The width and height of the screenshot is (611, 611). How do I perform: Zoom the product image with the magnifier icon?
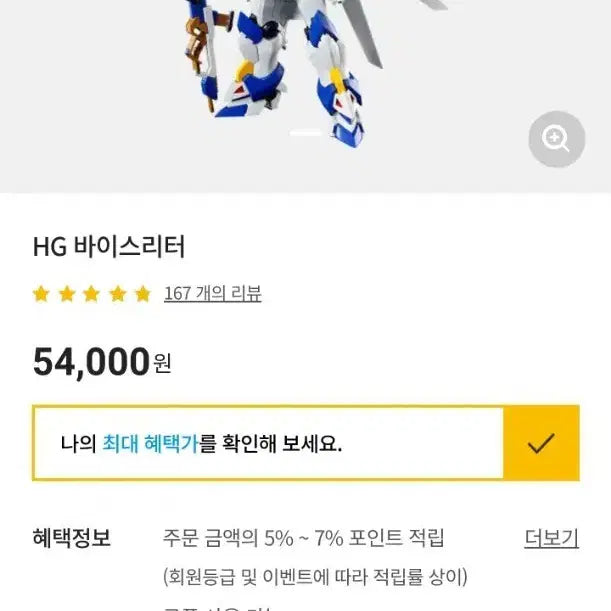[x=556, y=138]
